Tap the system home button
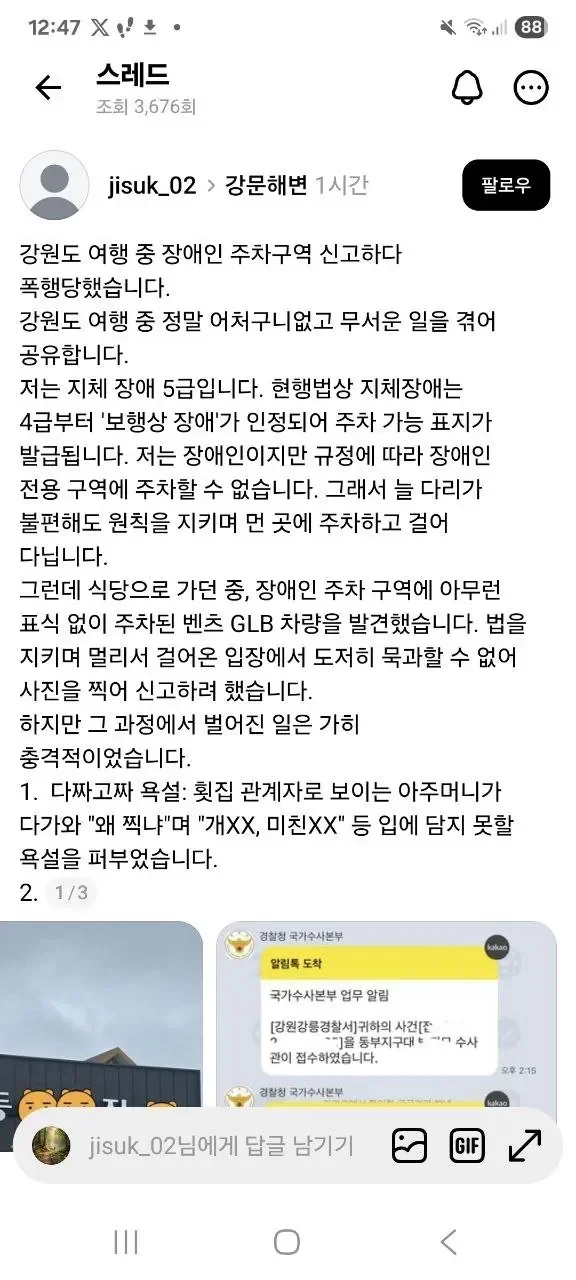Viewport: 576px width, 1280px height. click(x=287, y=1242)
